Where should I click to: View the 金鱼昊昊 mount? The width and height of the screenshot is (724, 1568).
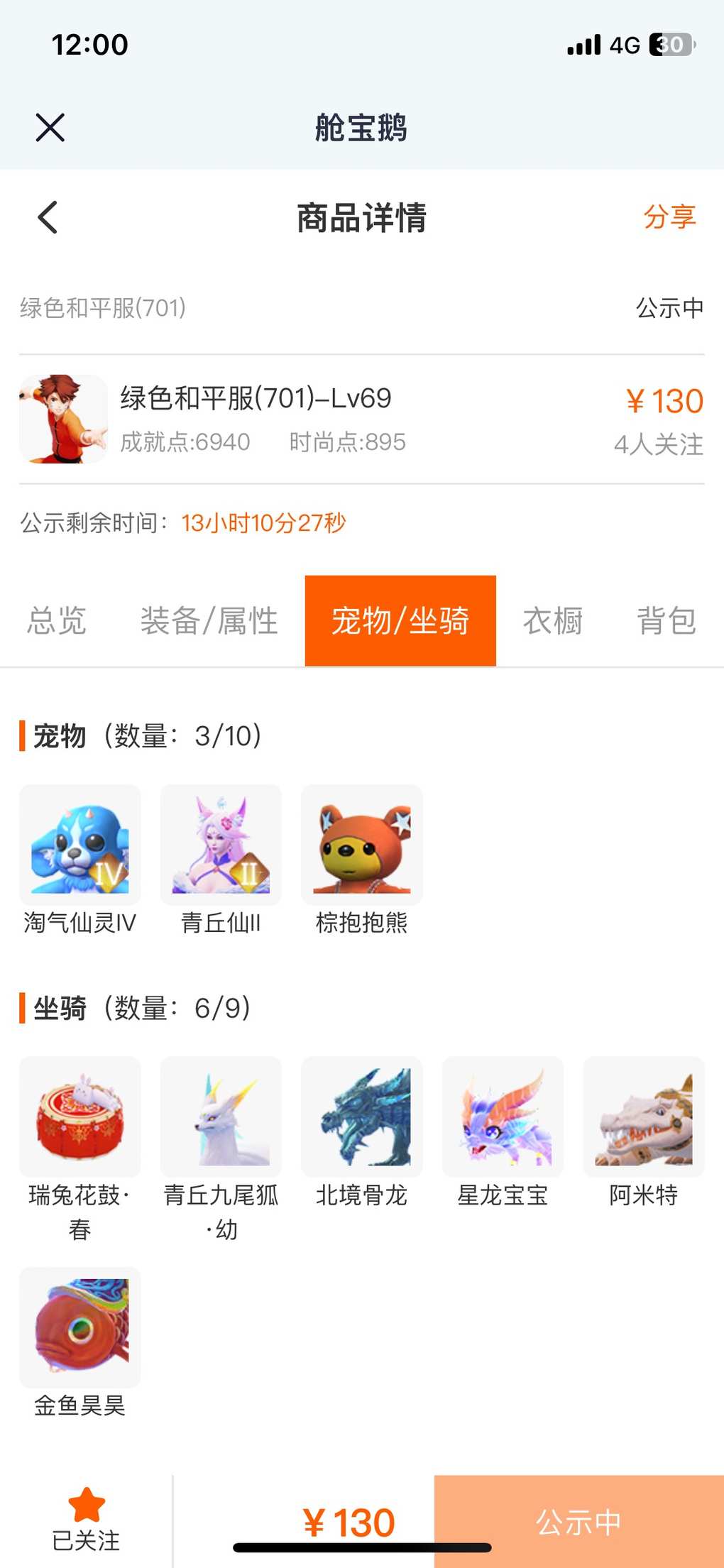click(x=80, y=1327)
